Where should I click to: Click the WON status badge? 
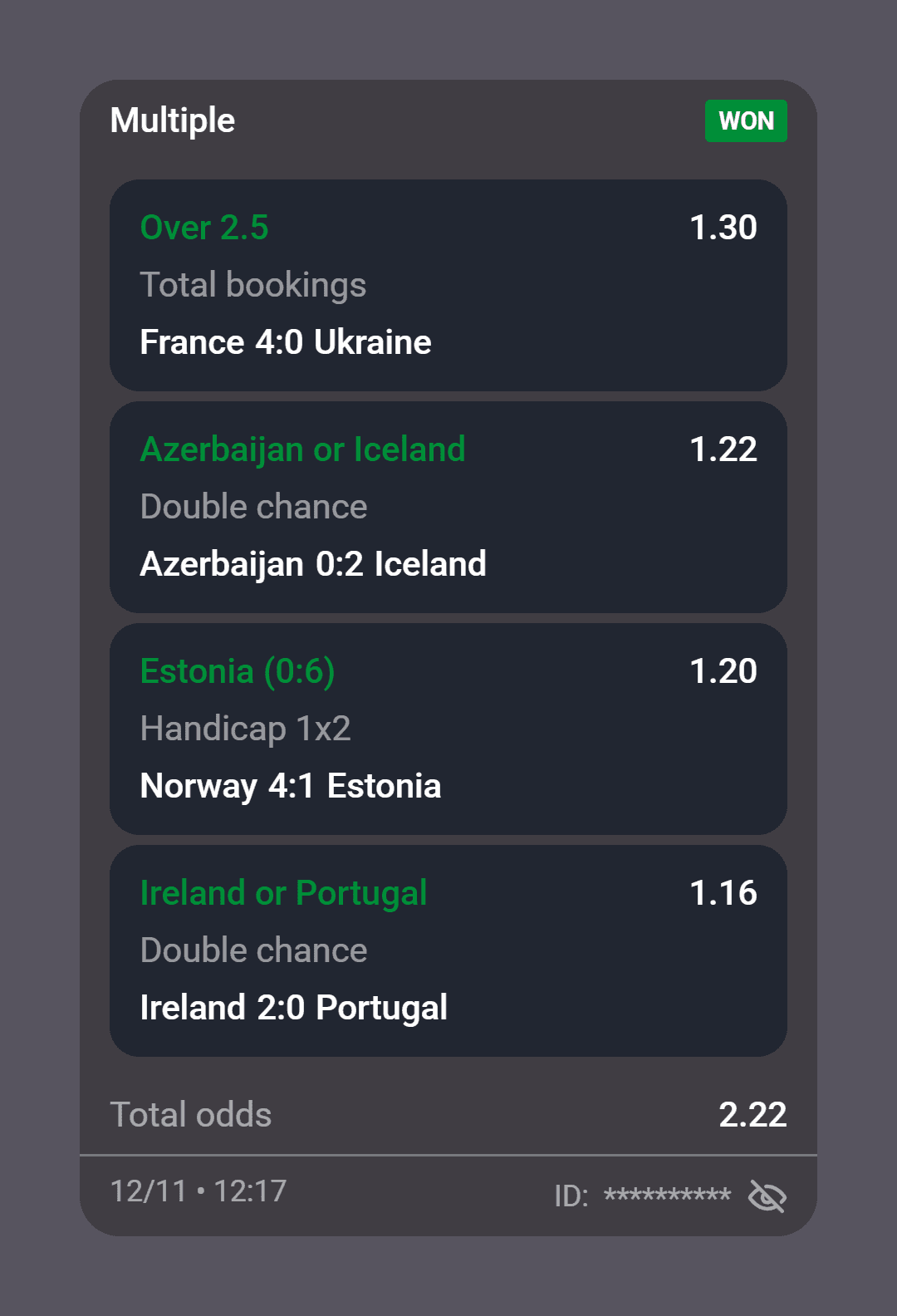[x=745, y=120]
